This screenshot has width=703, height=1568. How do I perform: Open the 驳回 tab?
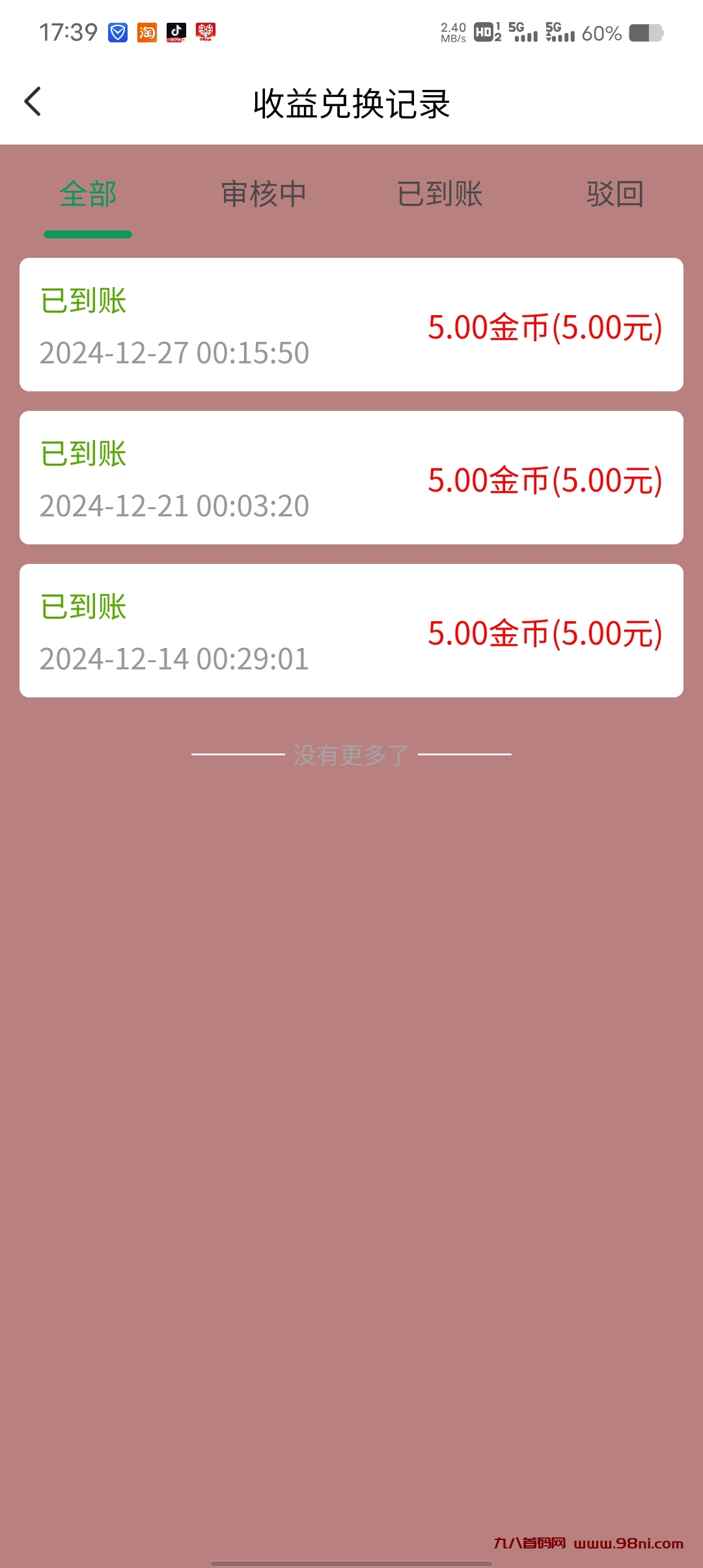pos(614,194)
